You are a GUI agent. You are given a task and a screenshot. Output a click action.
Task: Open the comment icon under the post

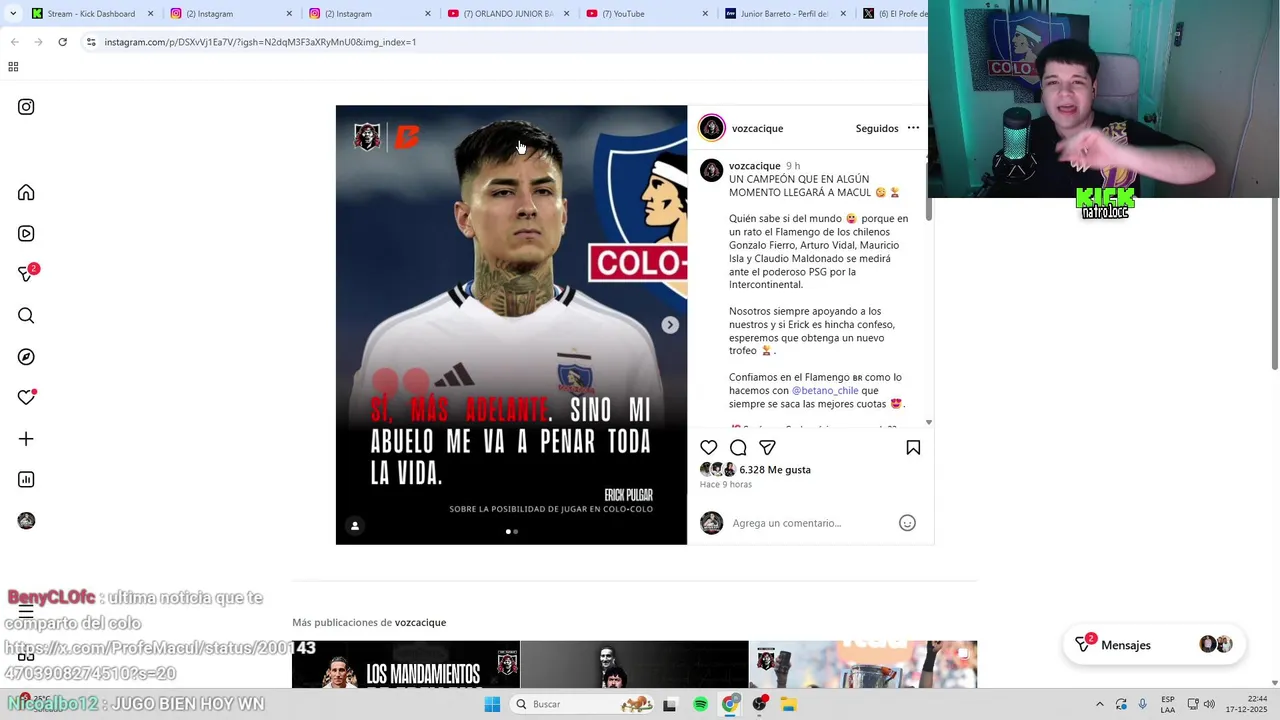point(738,448)
